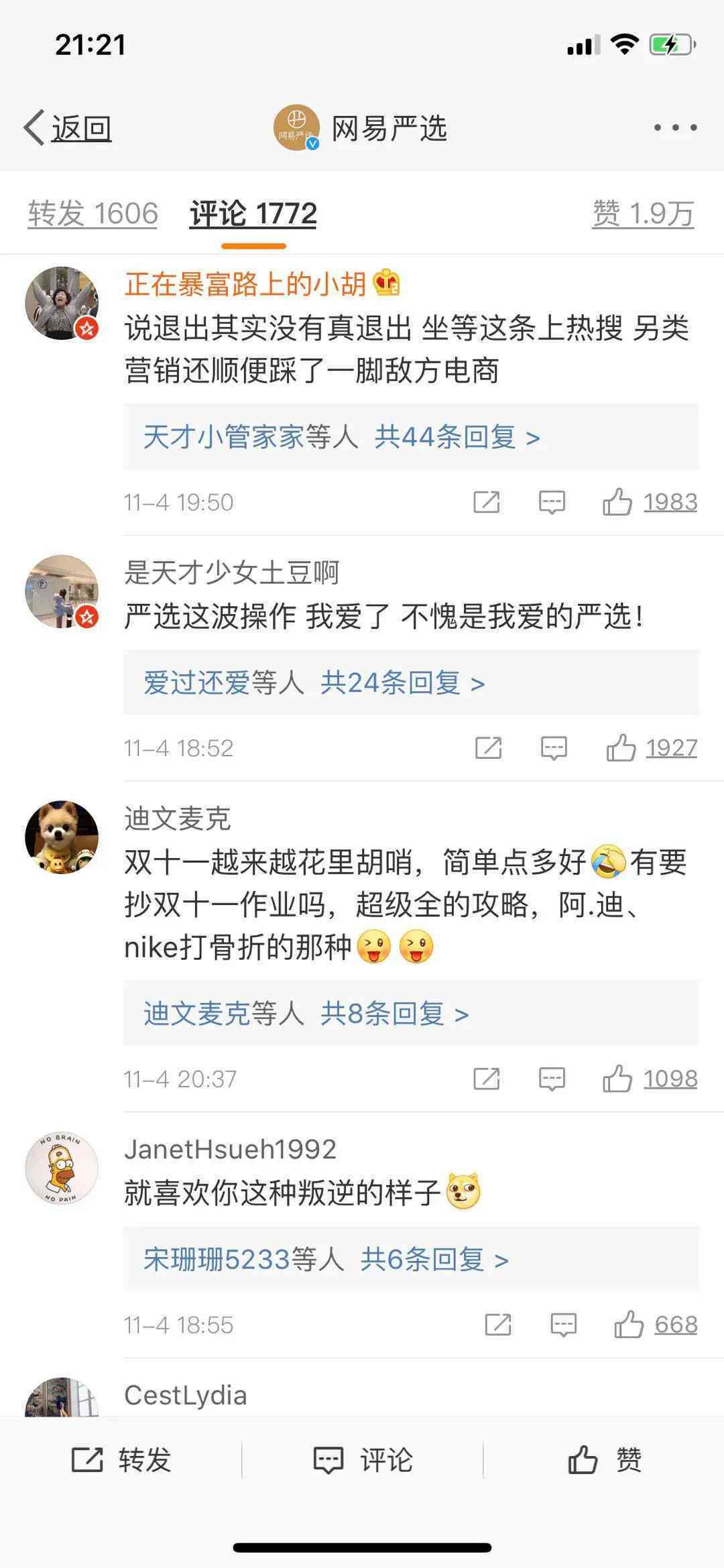View 共8条回复 under 迪文麦克's comment
Viewport: 724px width, 1568px height.
[394, 1014]
